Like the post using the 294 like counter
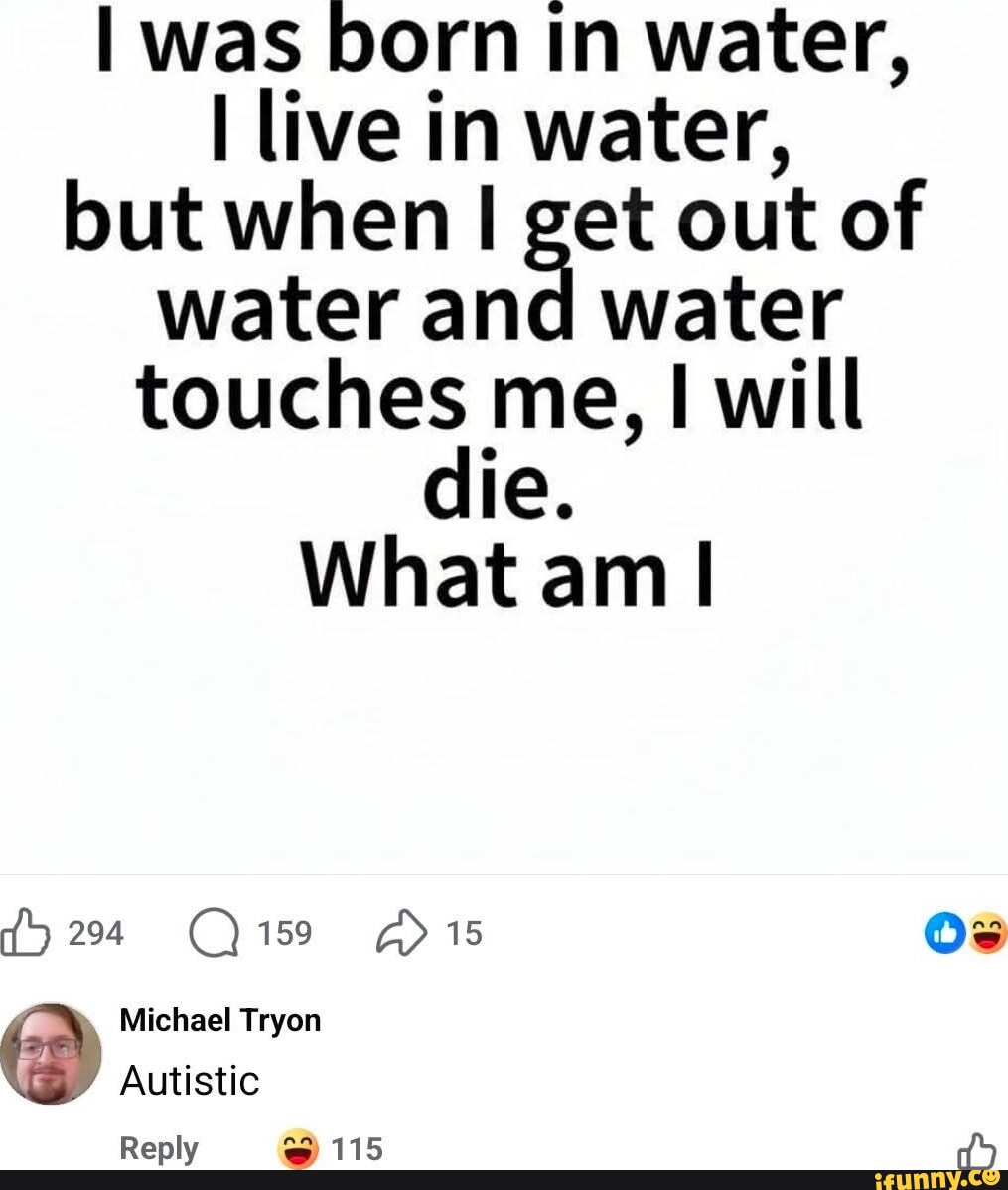The height and width of the screenshot is (1190, 1008). coord(95,932)
